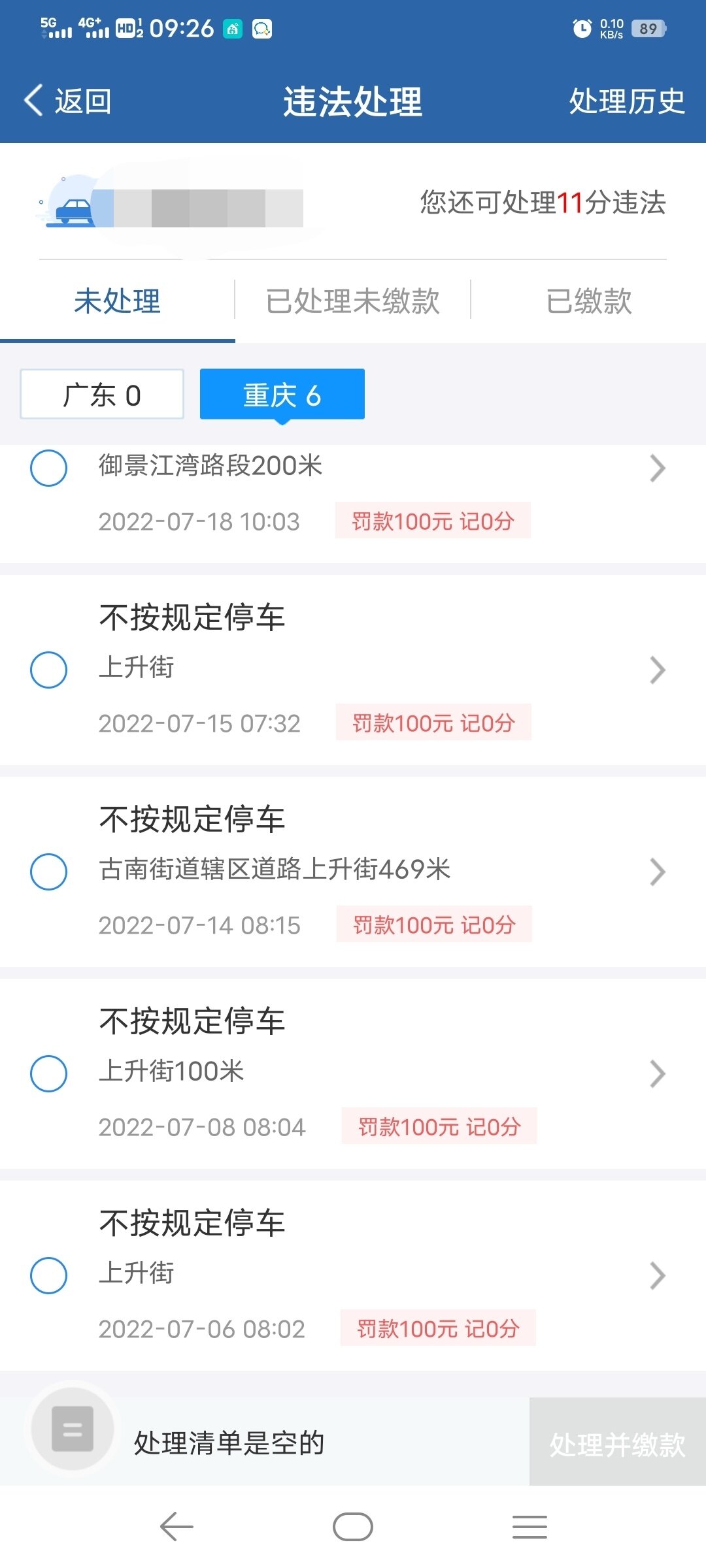Select the 重庆 6 region filter

pos(282,395)
